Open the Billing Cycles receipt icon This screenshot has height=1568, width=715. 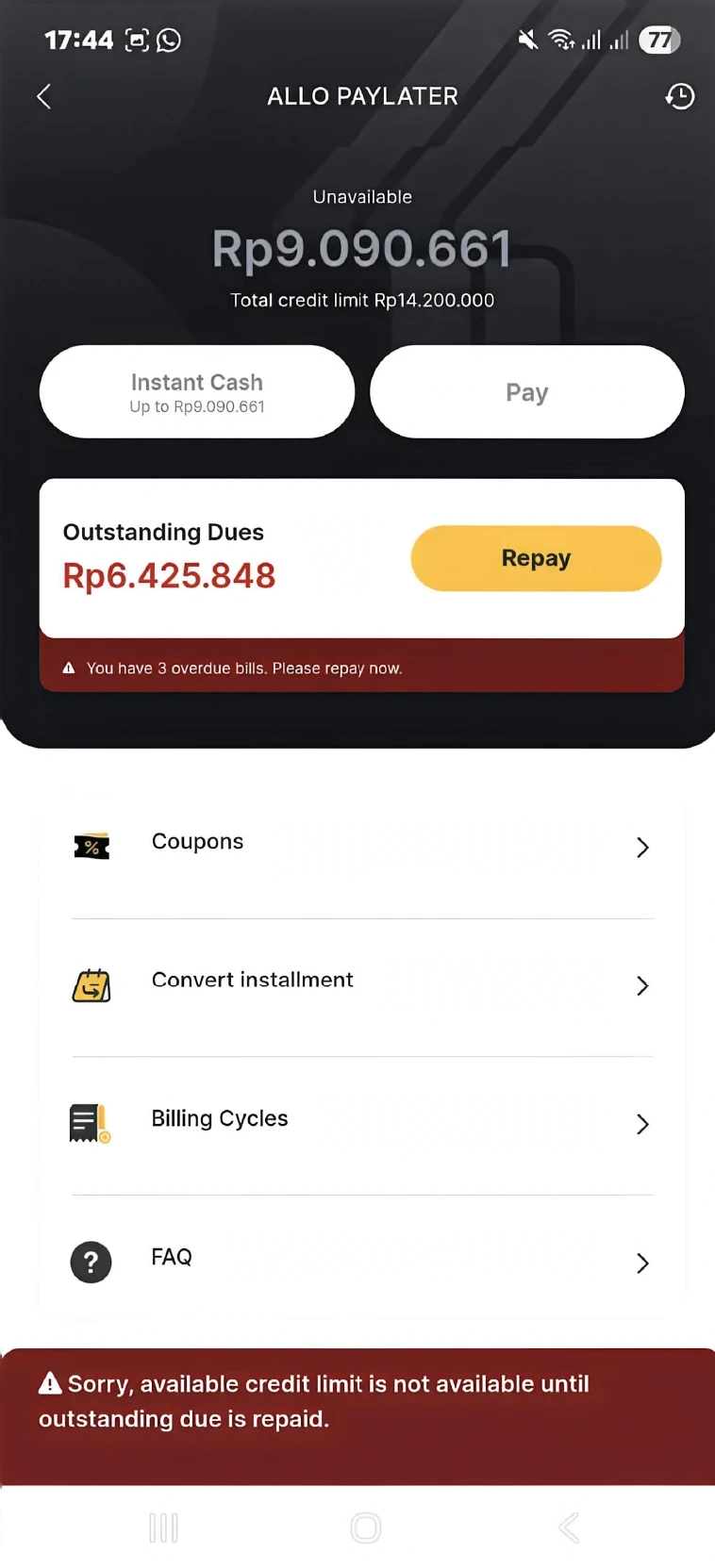pos(91,1123)
